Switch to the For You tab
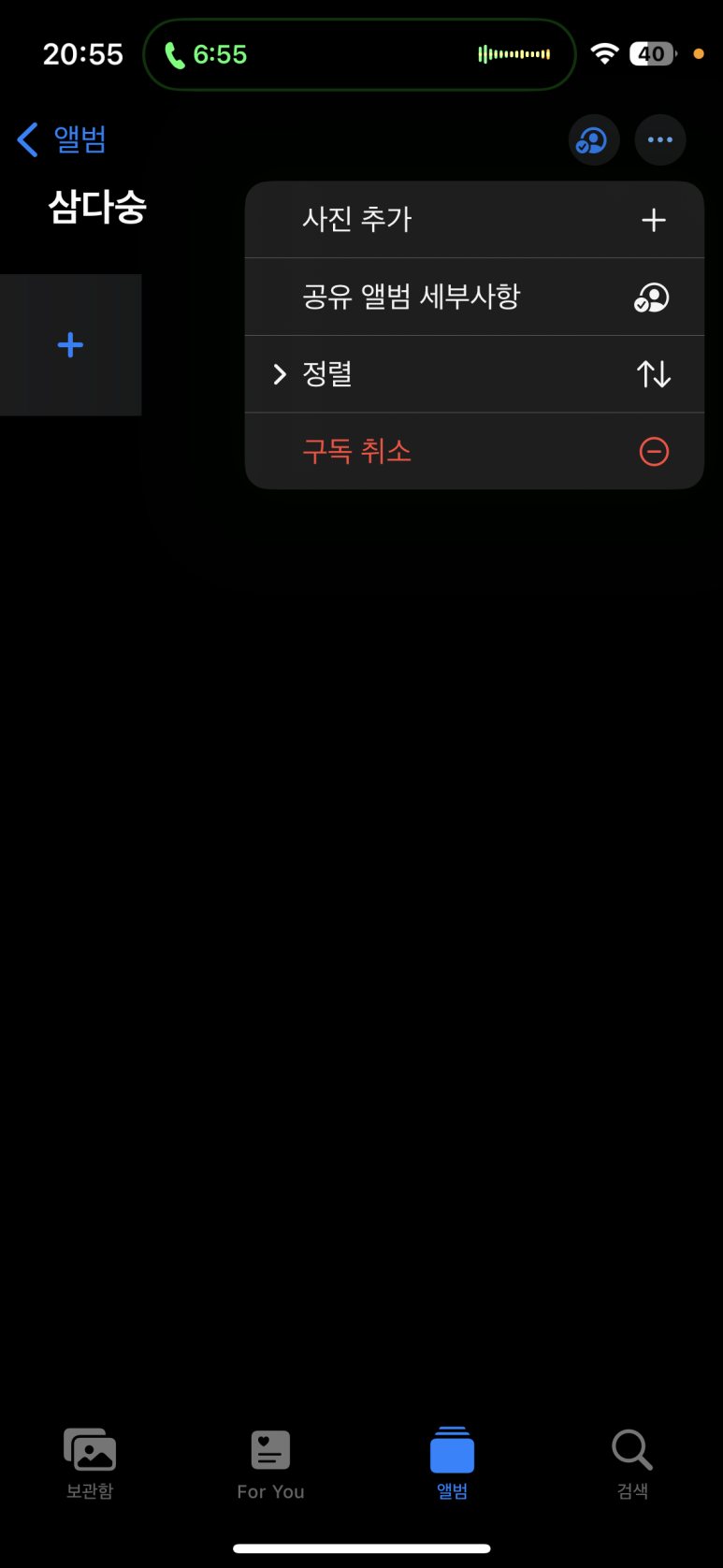The image size is (723, 1568). [x=270, y=1464]
